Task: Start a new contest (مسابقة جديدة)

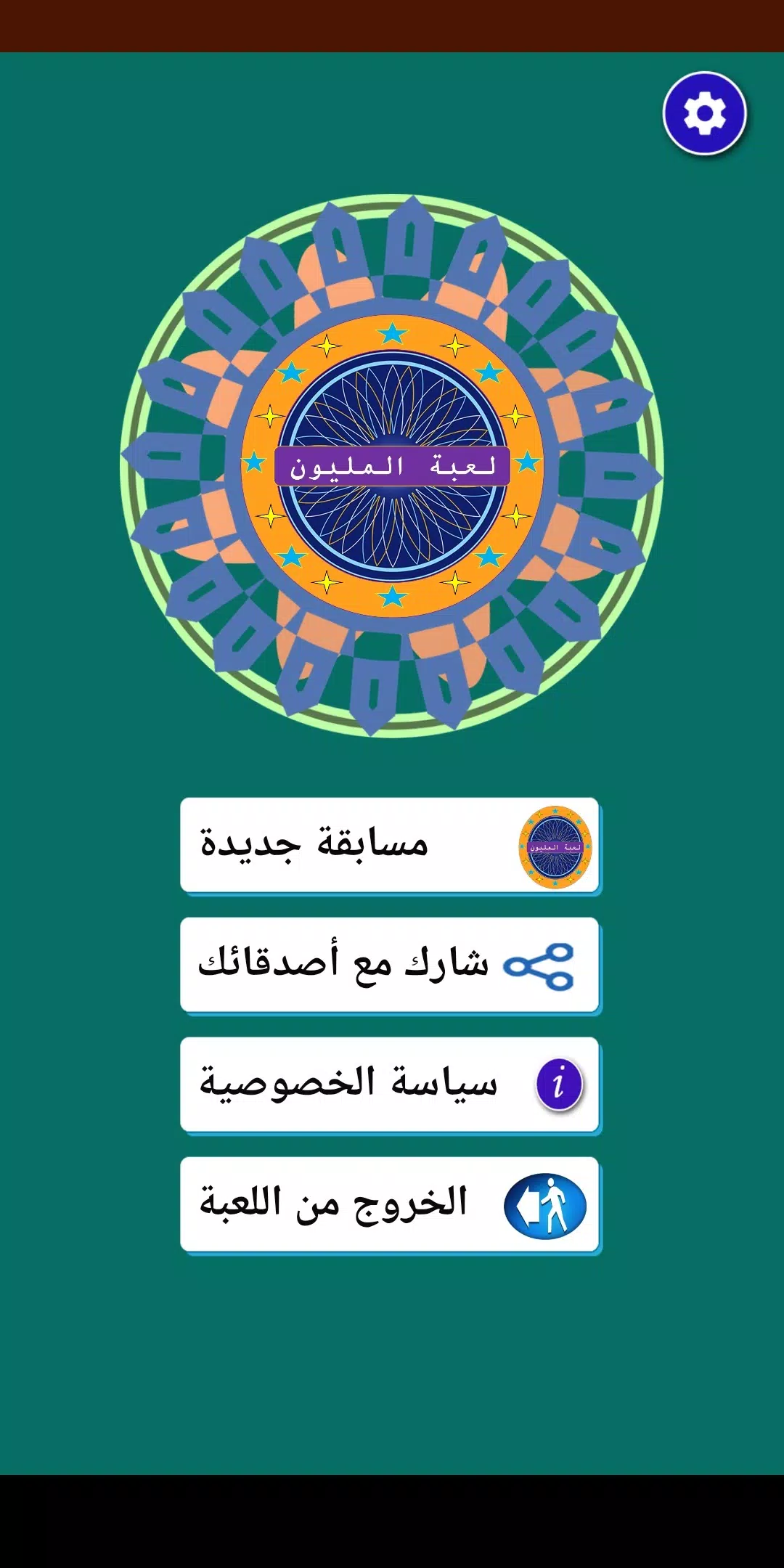Action: [390, 846]
